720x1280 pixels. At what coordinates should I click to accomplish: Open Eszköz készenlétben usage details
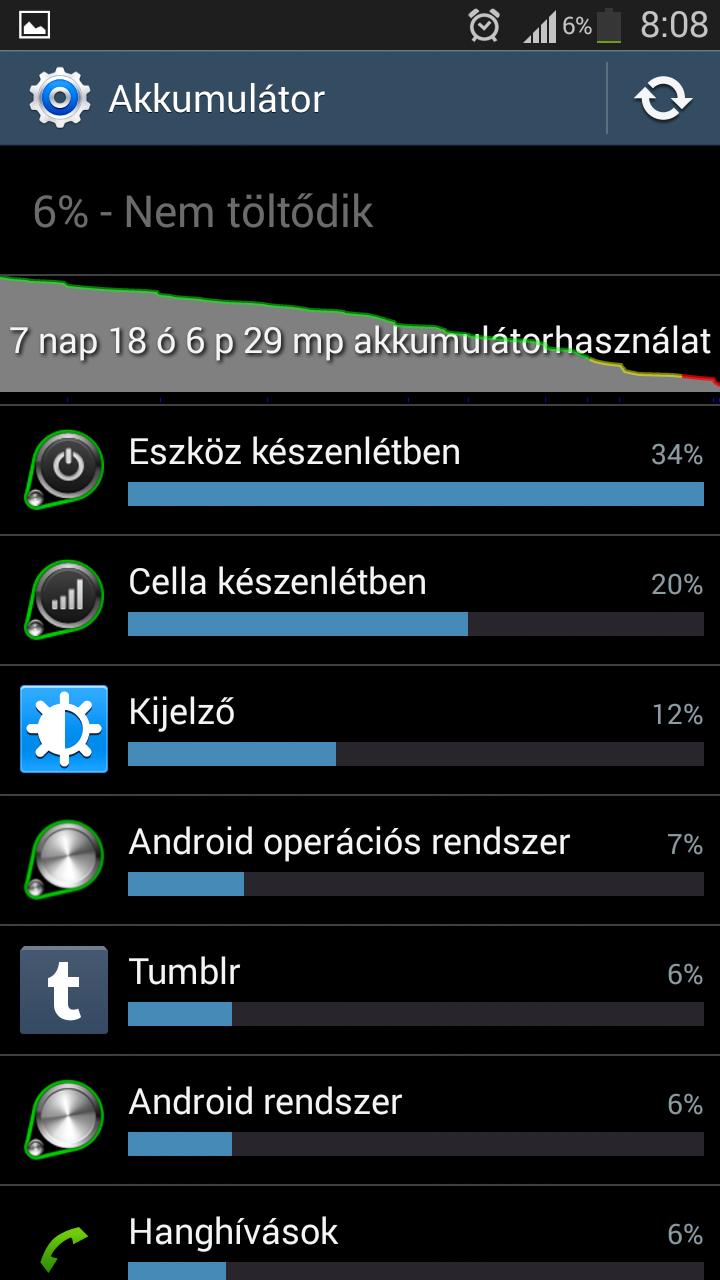coord(360,470)
